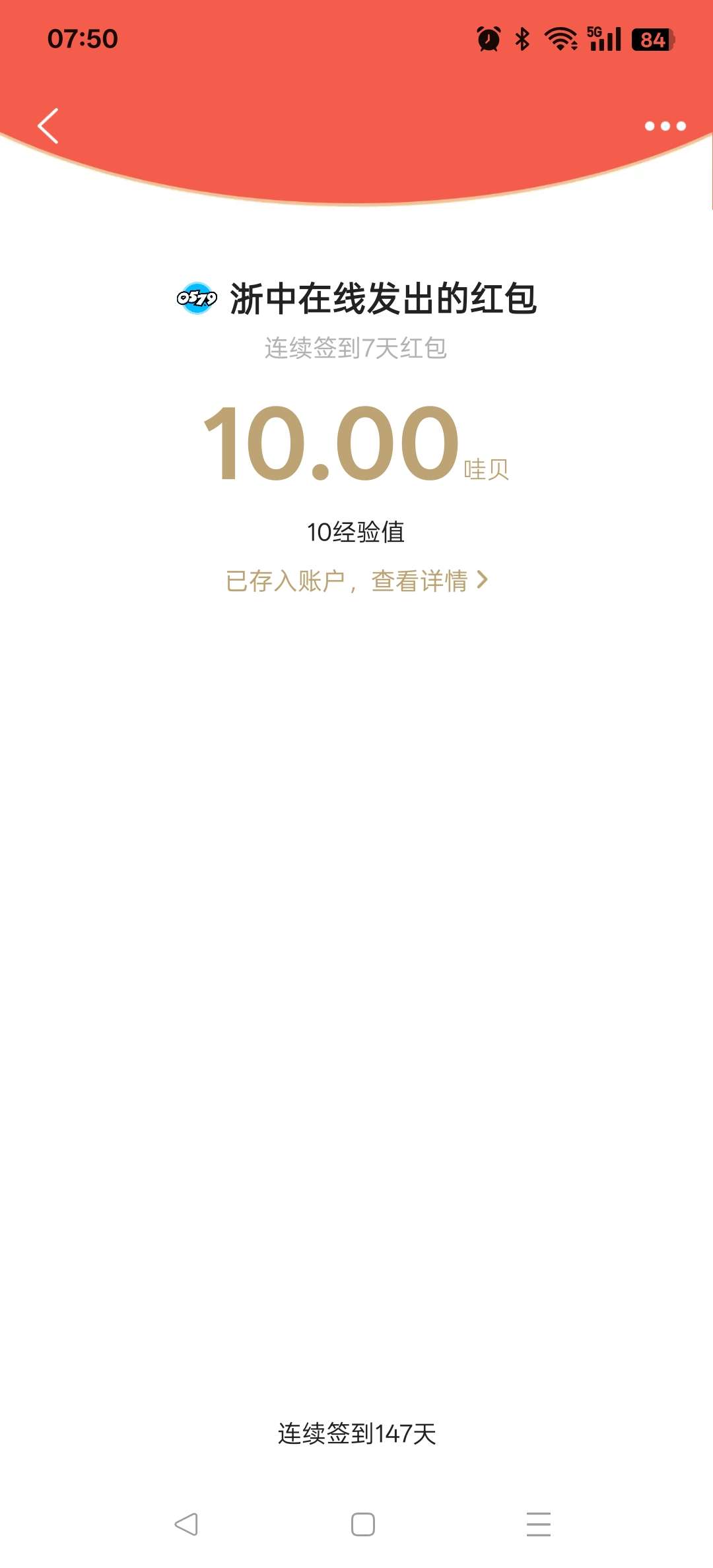Go back using the top-left arrow

48,125
